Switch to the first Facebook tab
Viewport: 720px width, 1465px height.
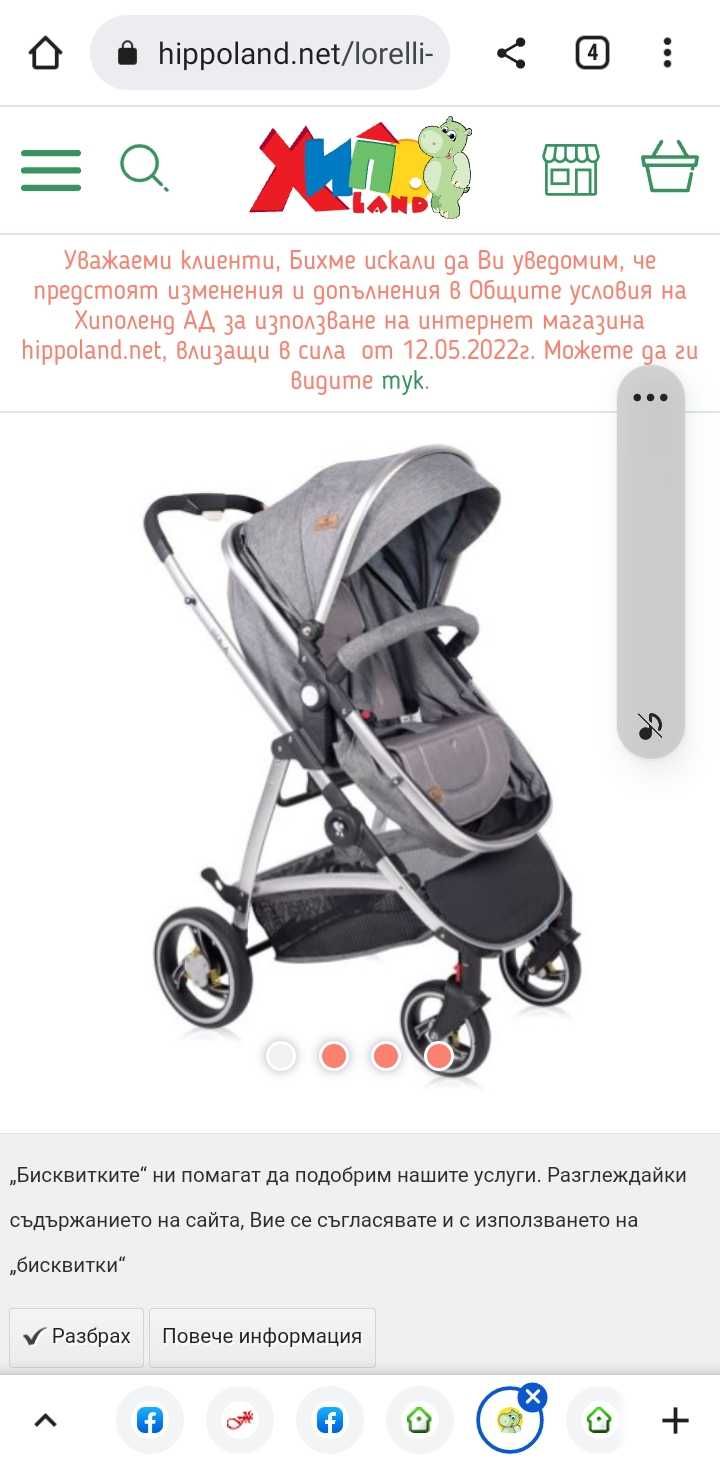[150, 1420]
